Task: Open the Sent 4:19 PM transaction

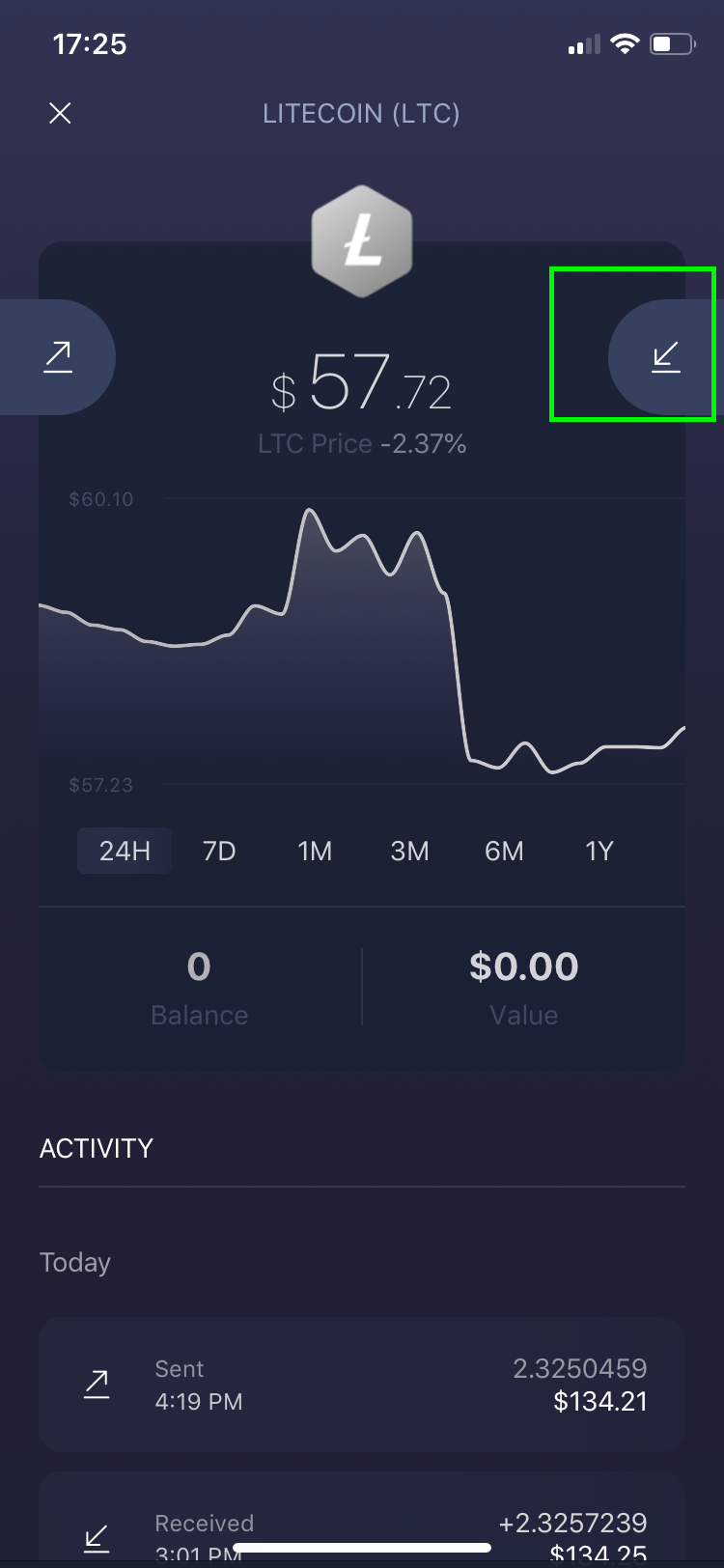Action: coord(362,1385)
